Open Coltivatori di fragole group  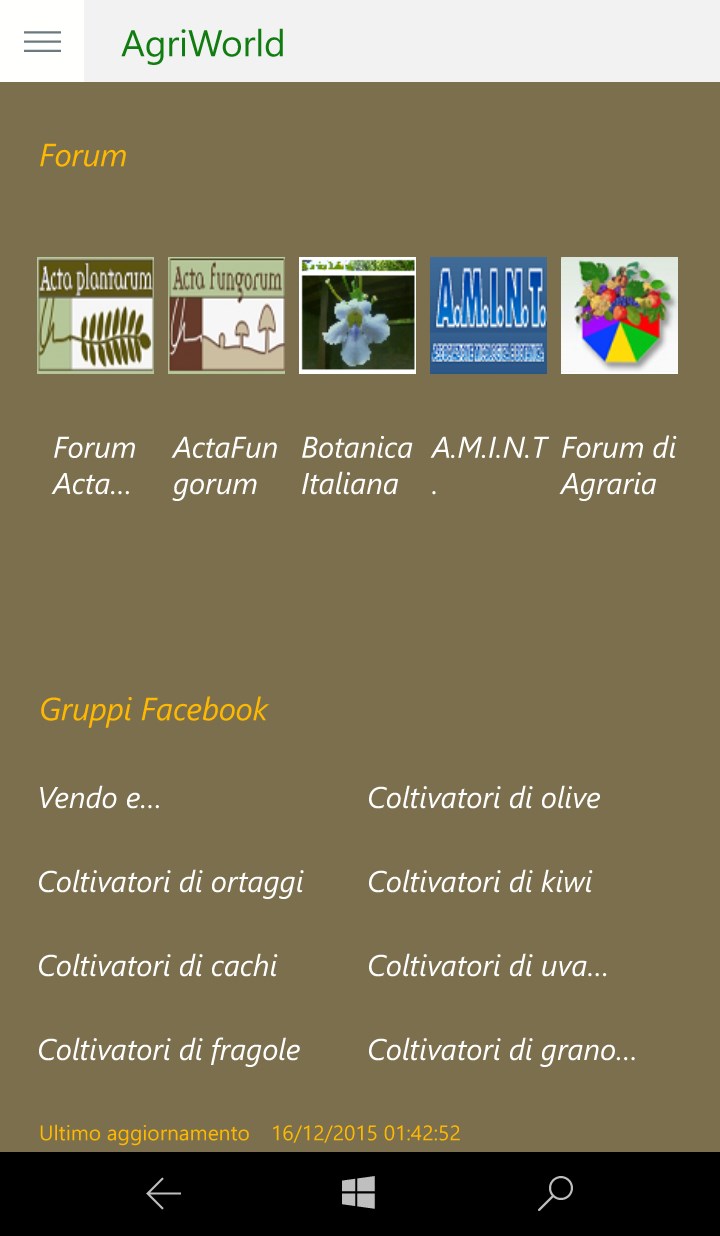click(x=169, y=1050)
